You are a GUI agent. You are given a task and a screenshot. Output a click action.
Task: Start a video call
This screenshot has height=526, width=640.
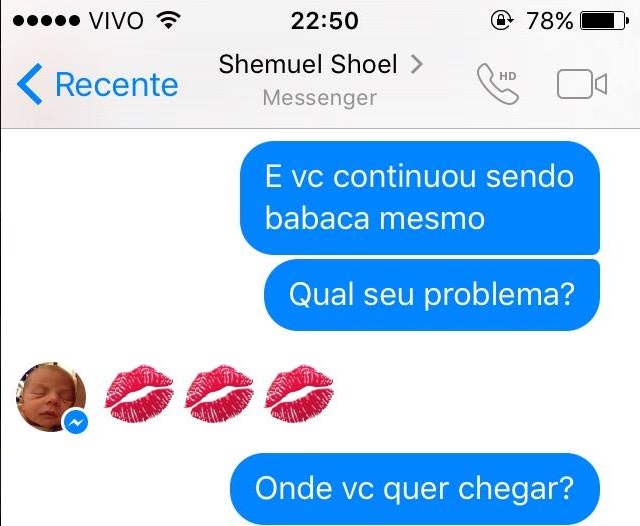[x=581, y=85]
